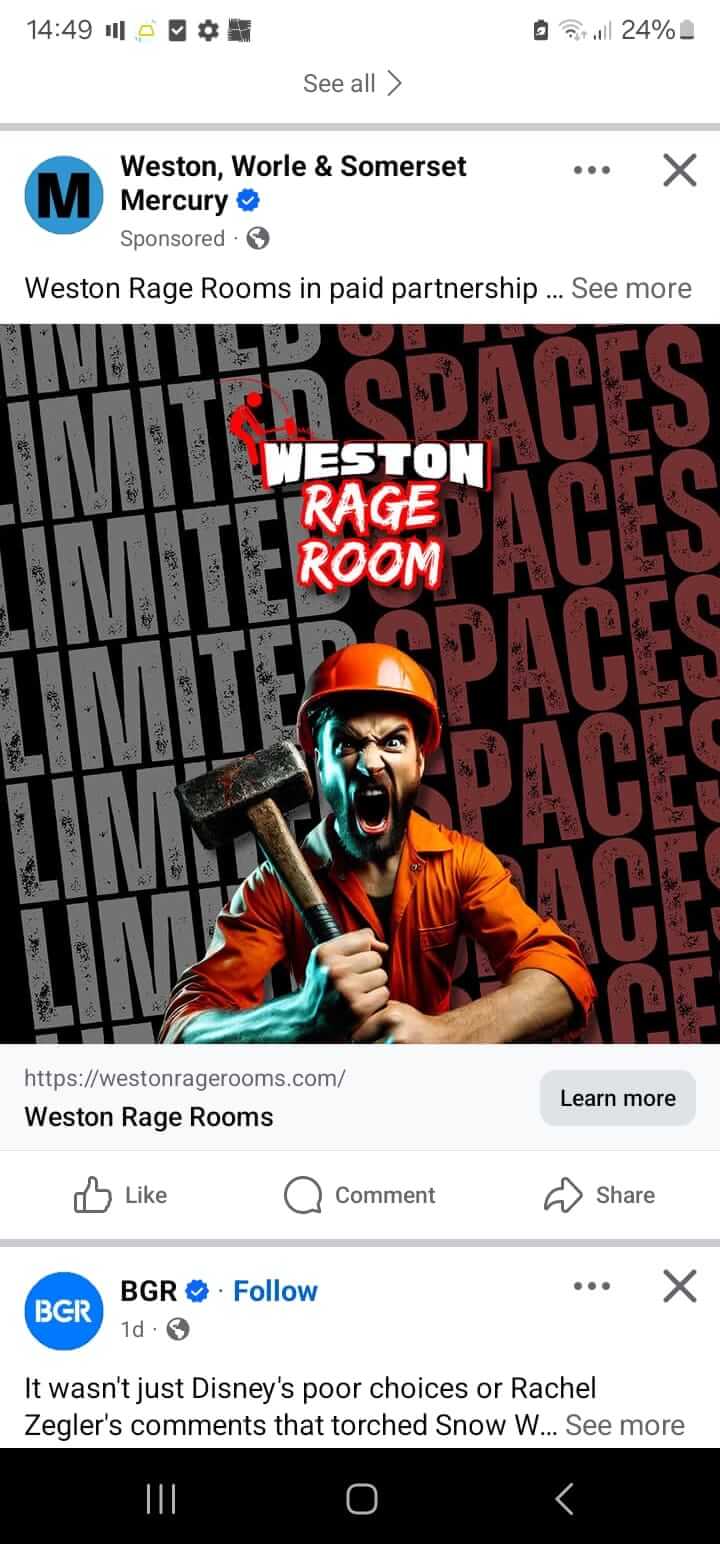720x1544 pixels.
Task: Dismiss the BGR post
Action: tap(680, 1287)
